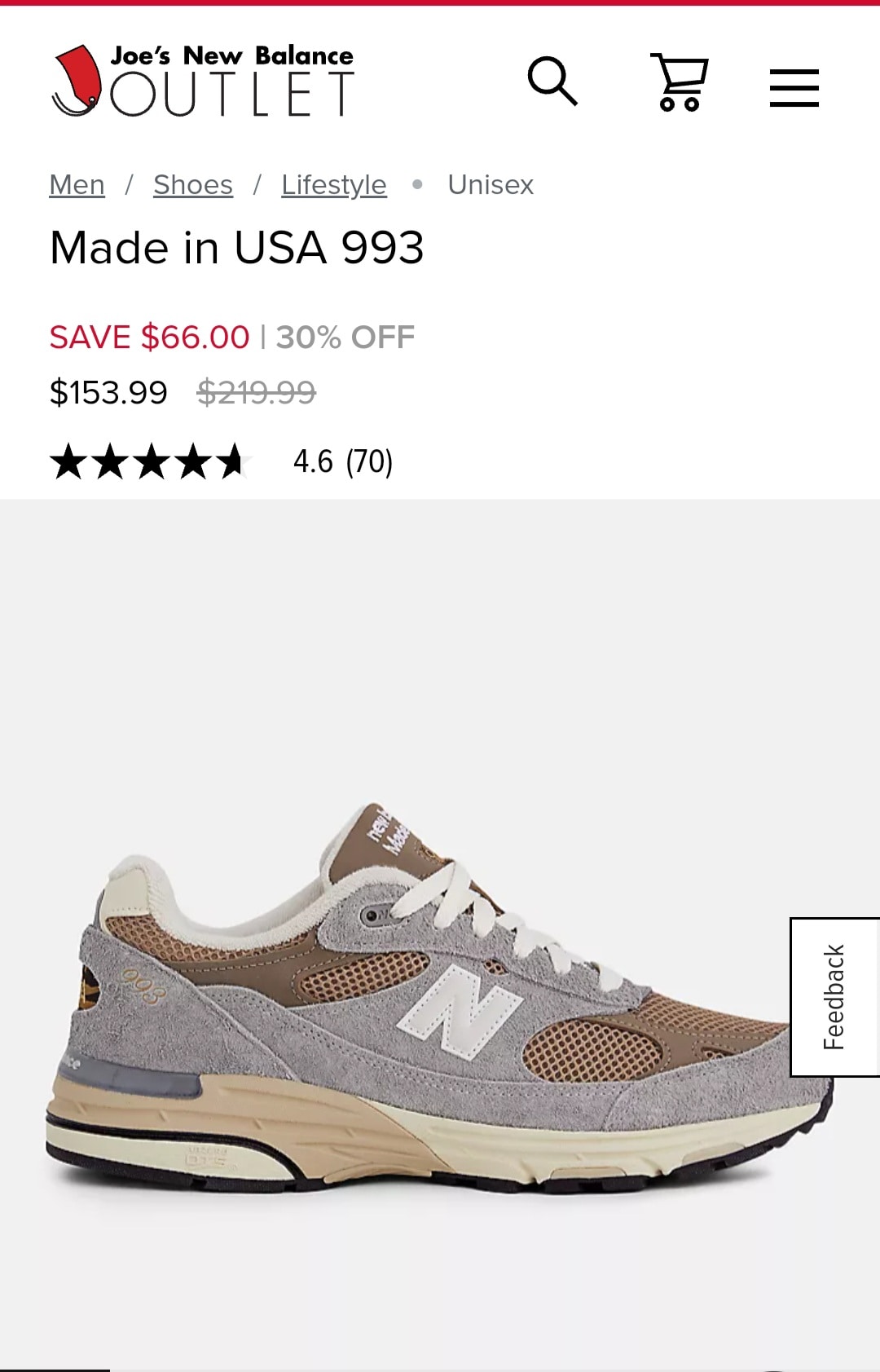The image size is (880, 1372).
Task: Open the hamburger menu
Action: tap(794, 87)
